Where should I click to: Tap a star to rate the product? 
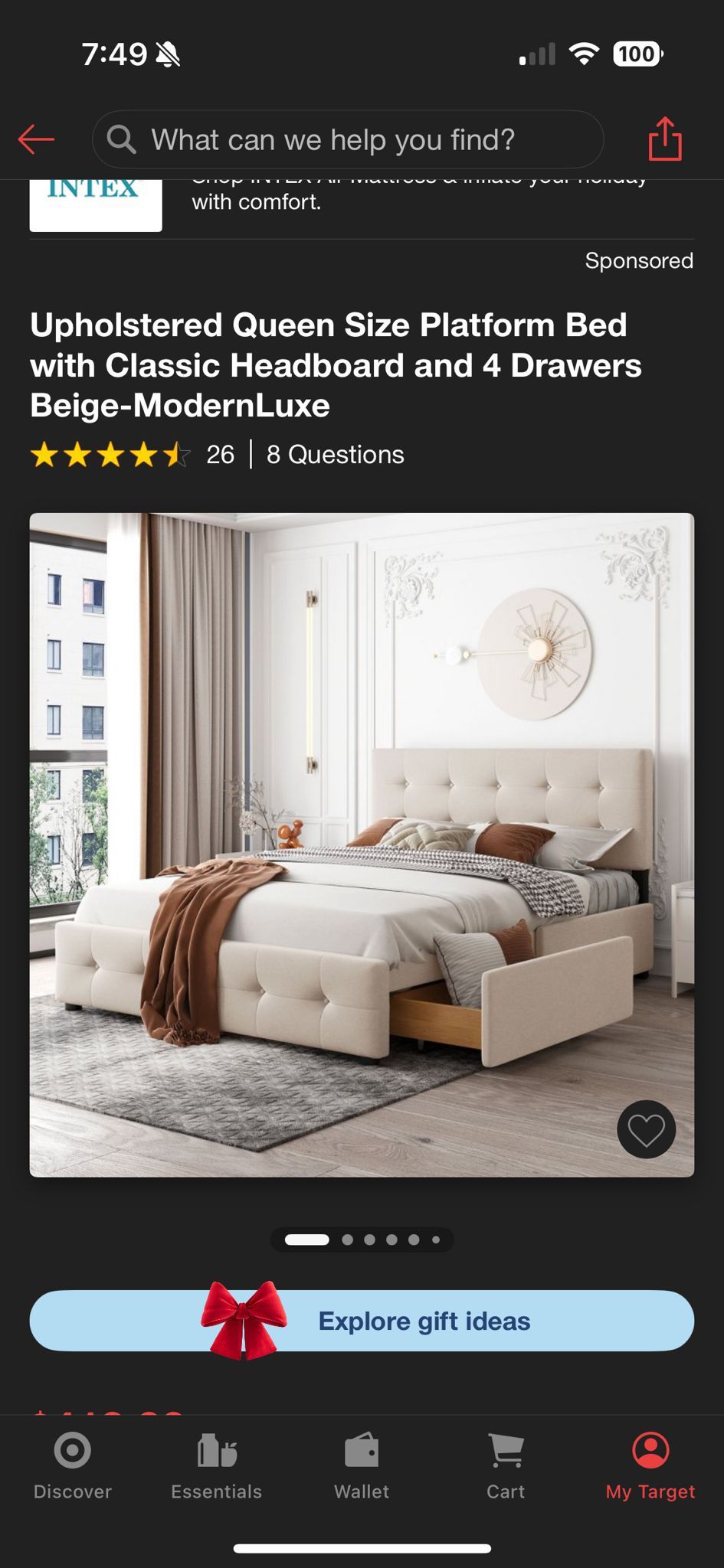111,455
